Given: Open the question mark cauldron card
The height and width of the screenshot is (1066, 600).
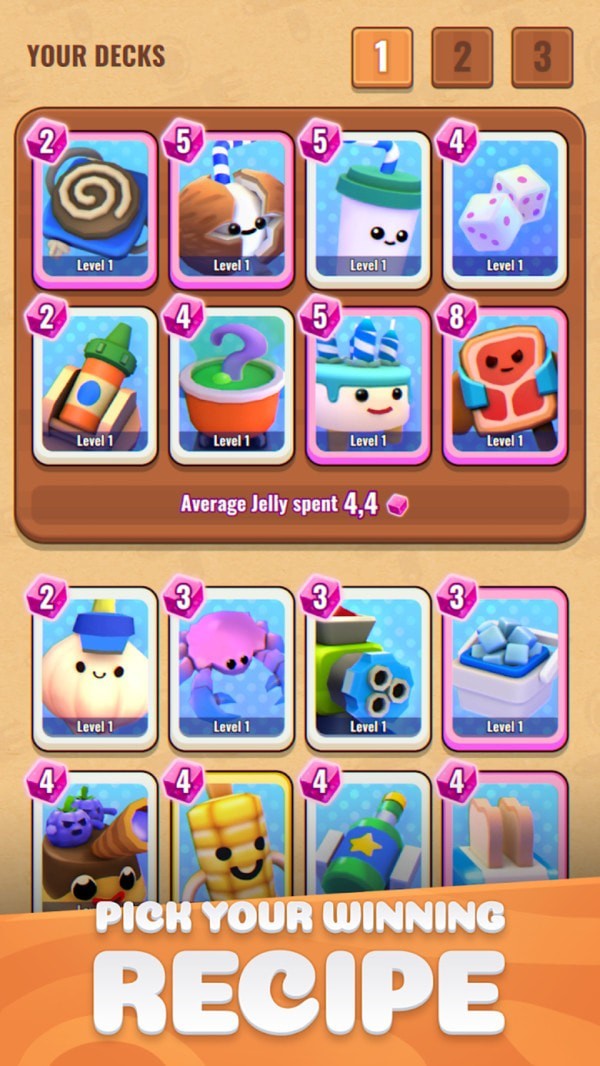Looking at the screenshot, I should tap(232, 385).
